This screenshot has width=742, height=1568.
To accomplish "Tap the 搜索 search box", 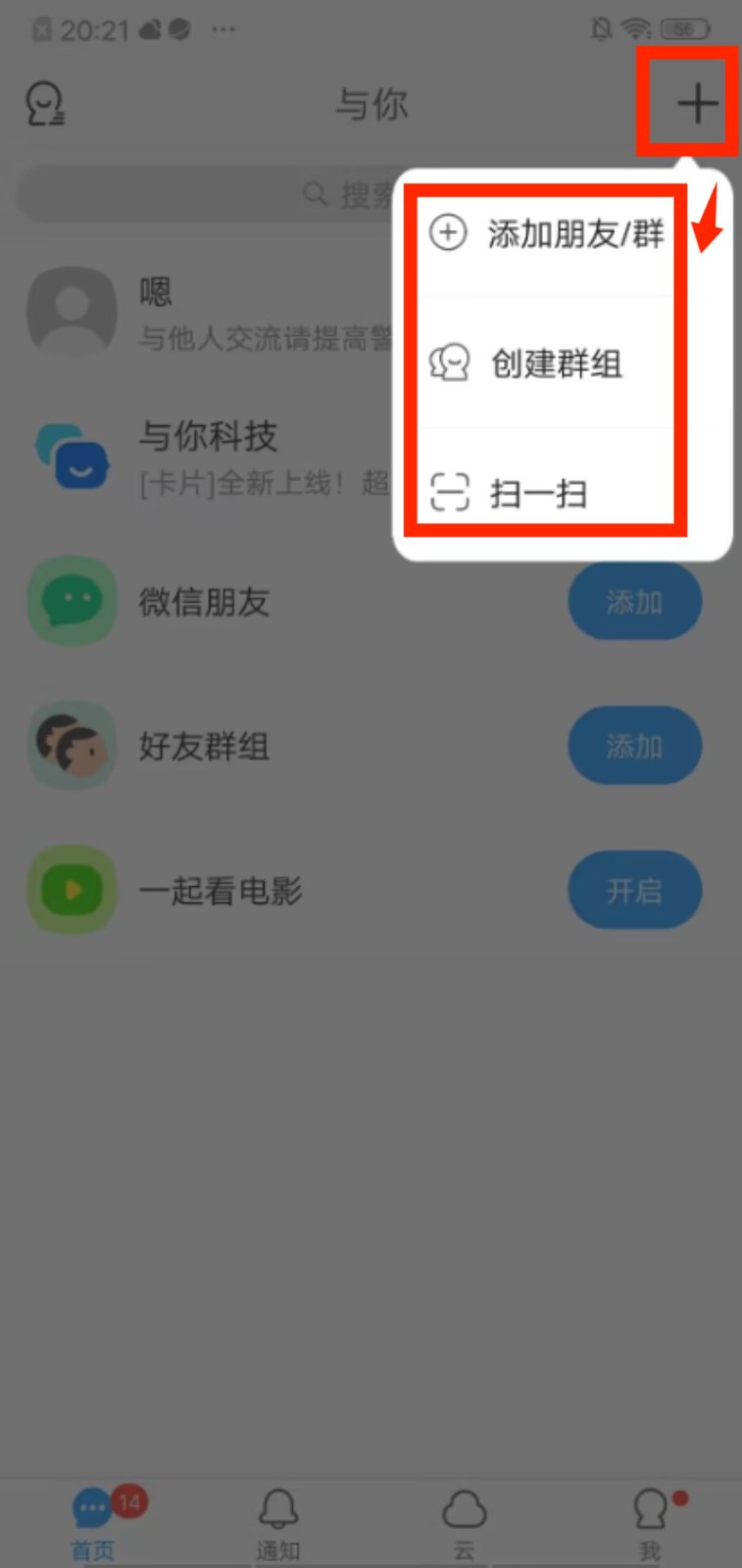I will pyautogui.click(x=206, y=194).
